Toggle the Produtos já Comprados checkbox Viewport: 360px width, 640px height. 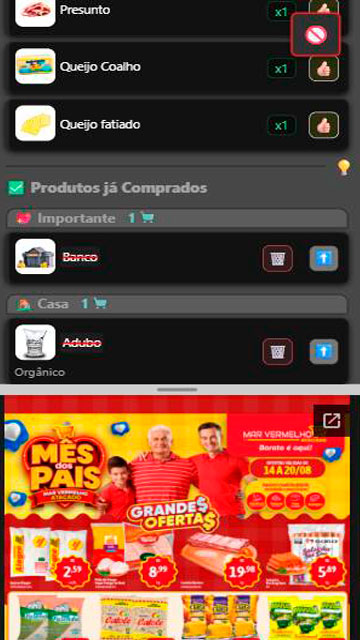coord(16,188)
